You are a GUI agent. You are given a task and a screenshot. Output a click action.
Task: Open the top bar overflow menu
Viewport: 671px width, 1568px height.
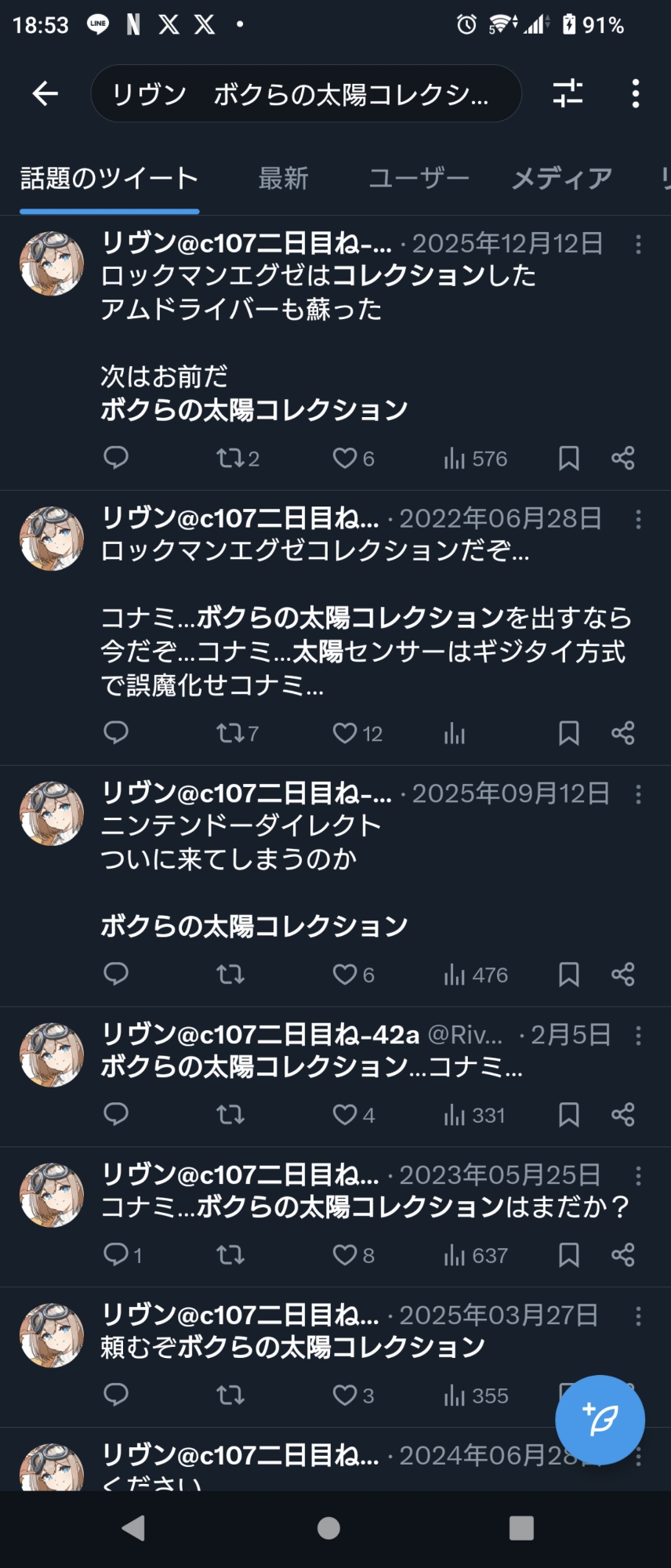[635, 94]
